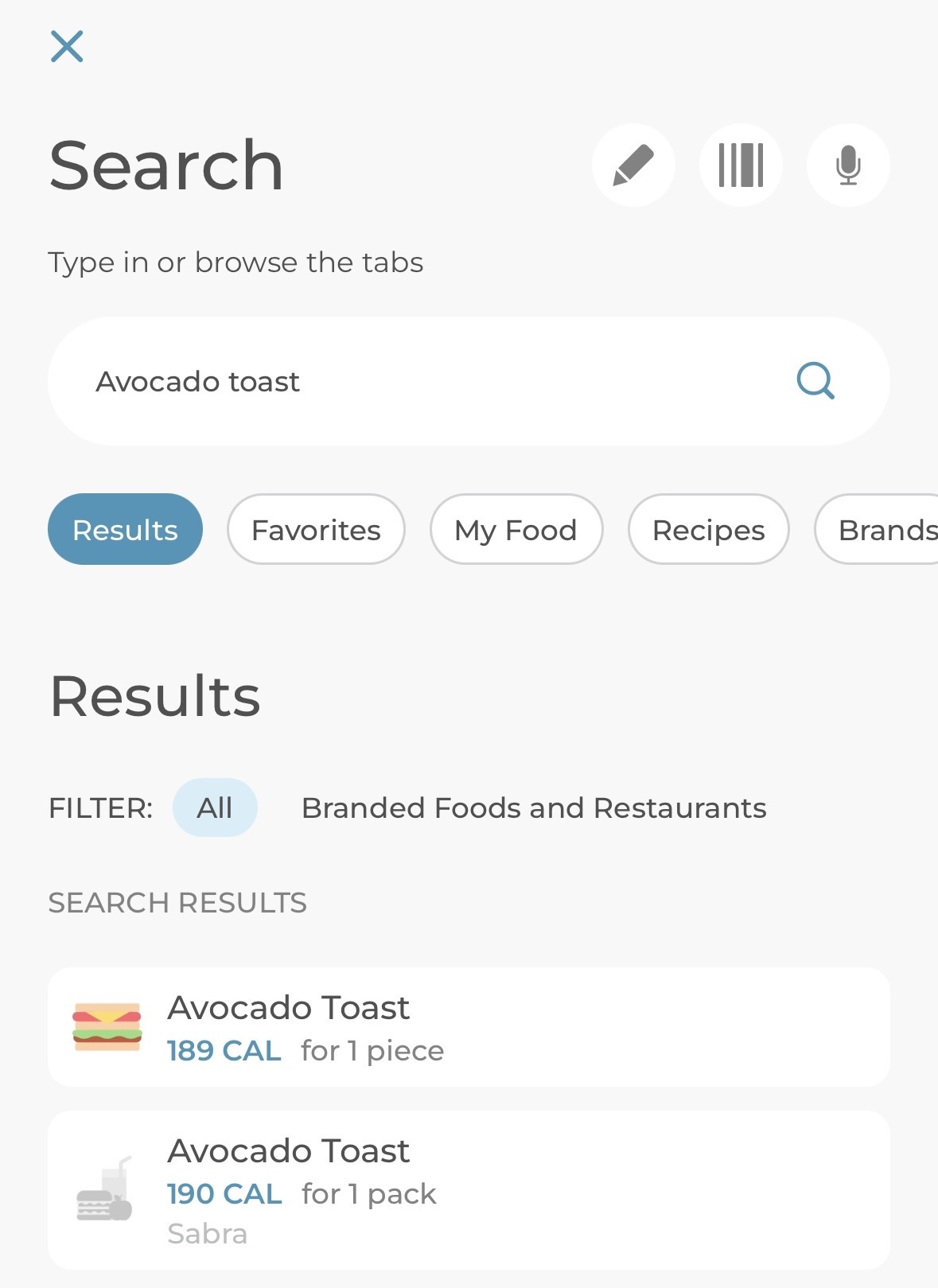938x1288 pixels.
Task: Click the Avocado toast search input field
Action: coord(318,381)
